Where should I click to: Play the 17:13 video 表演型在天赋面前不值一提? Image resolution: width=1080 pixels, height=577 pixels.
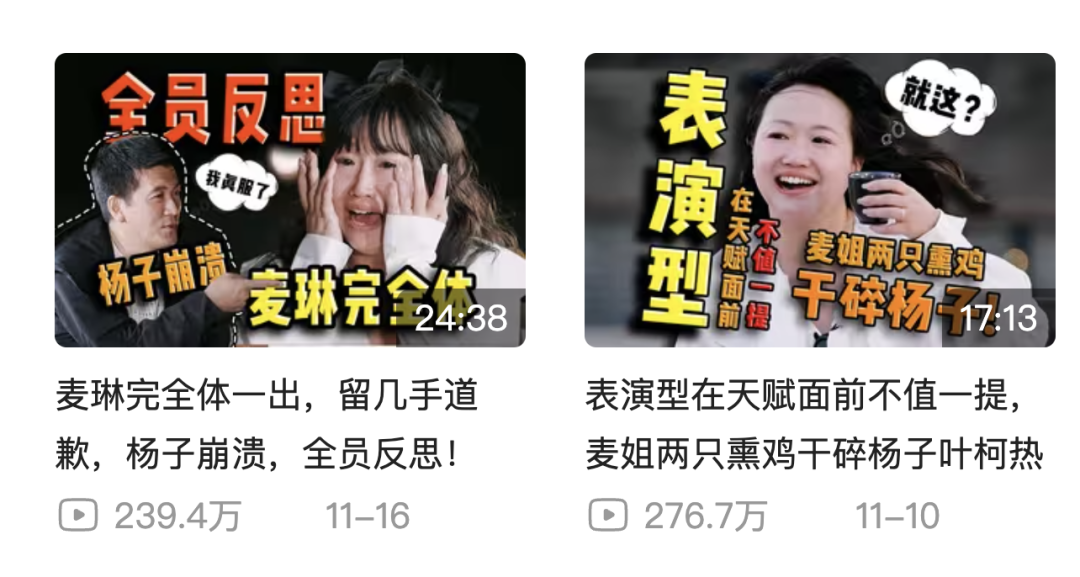click(819, 200)
